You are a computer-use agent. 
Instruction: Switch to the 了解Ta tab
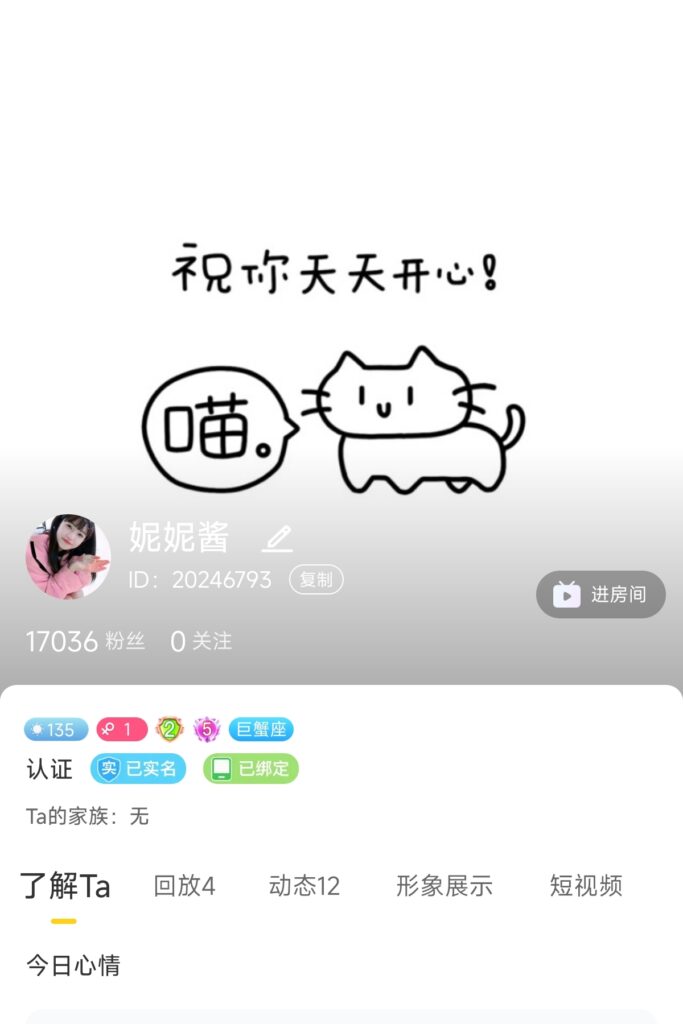(x=65, y=886)
